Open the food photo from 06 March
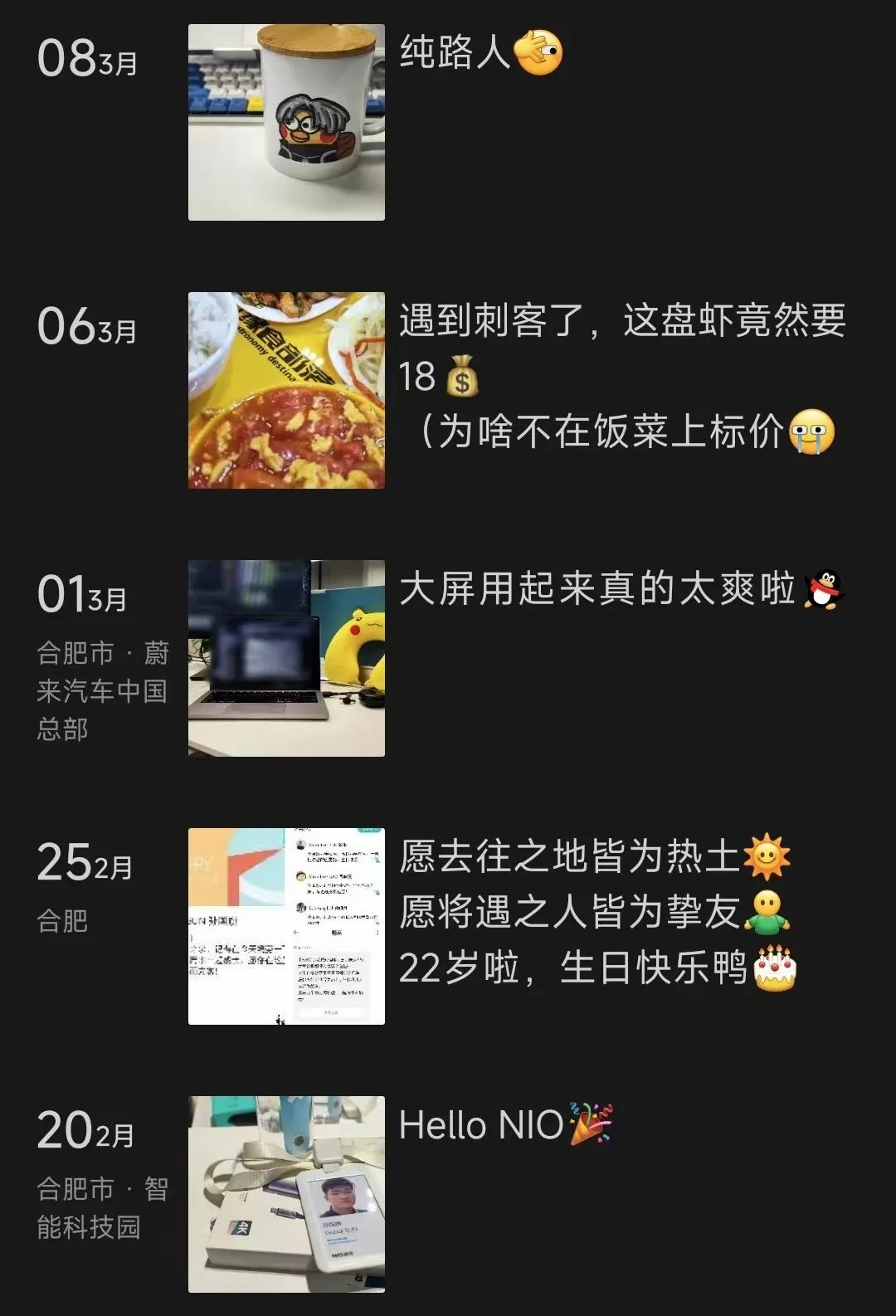Image resolution: width=896 pixels, height=1316 pixels. 286,390
